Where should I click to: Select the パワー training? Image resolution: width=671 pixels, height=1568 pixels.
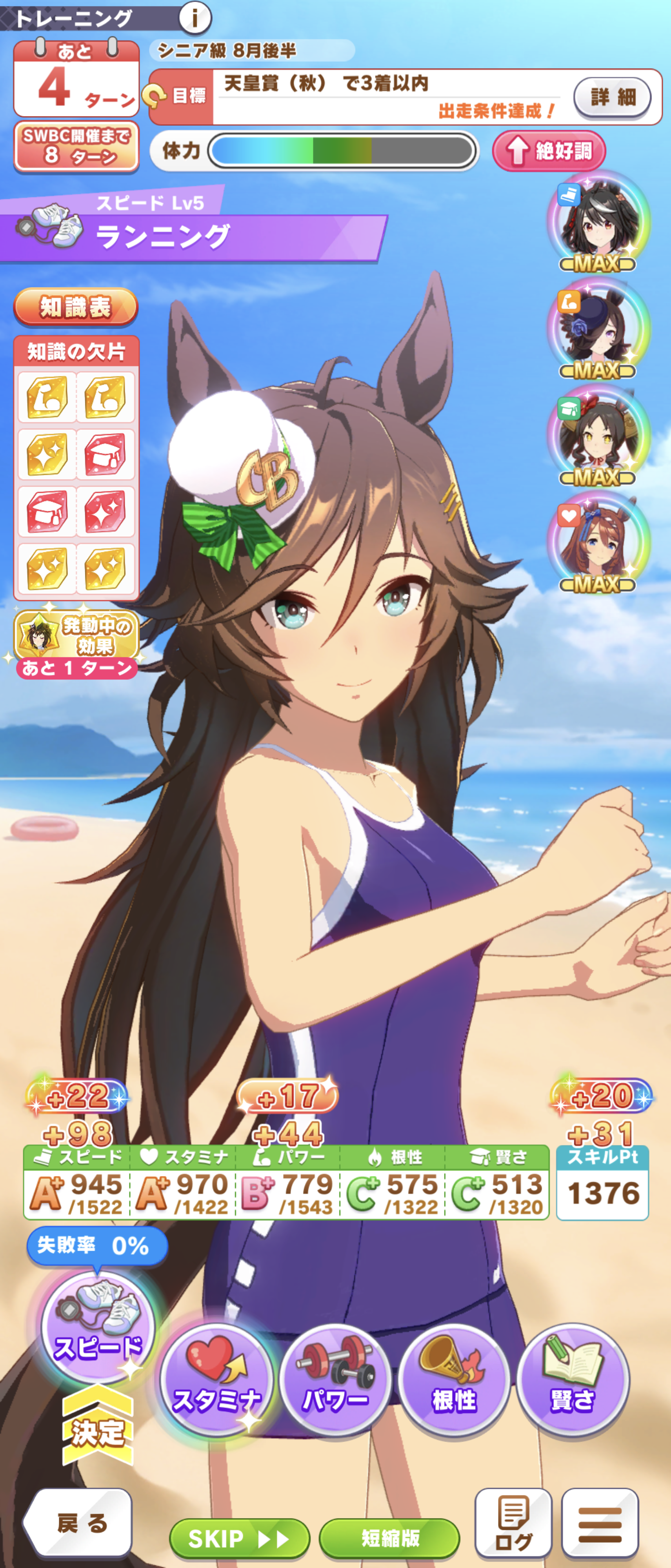tap(335, 1382)
